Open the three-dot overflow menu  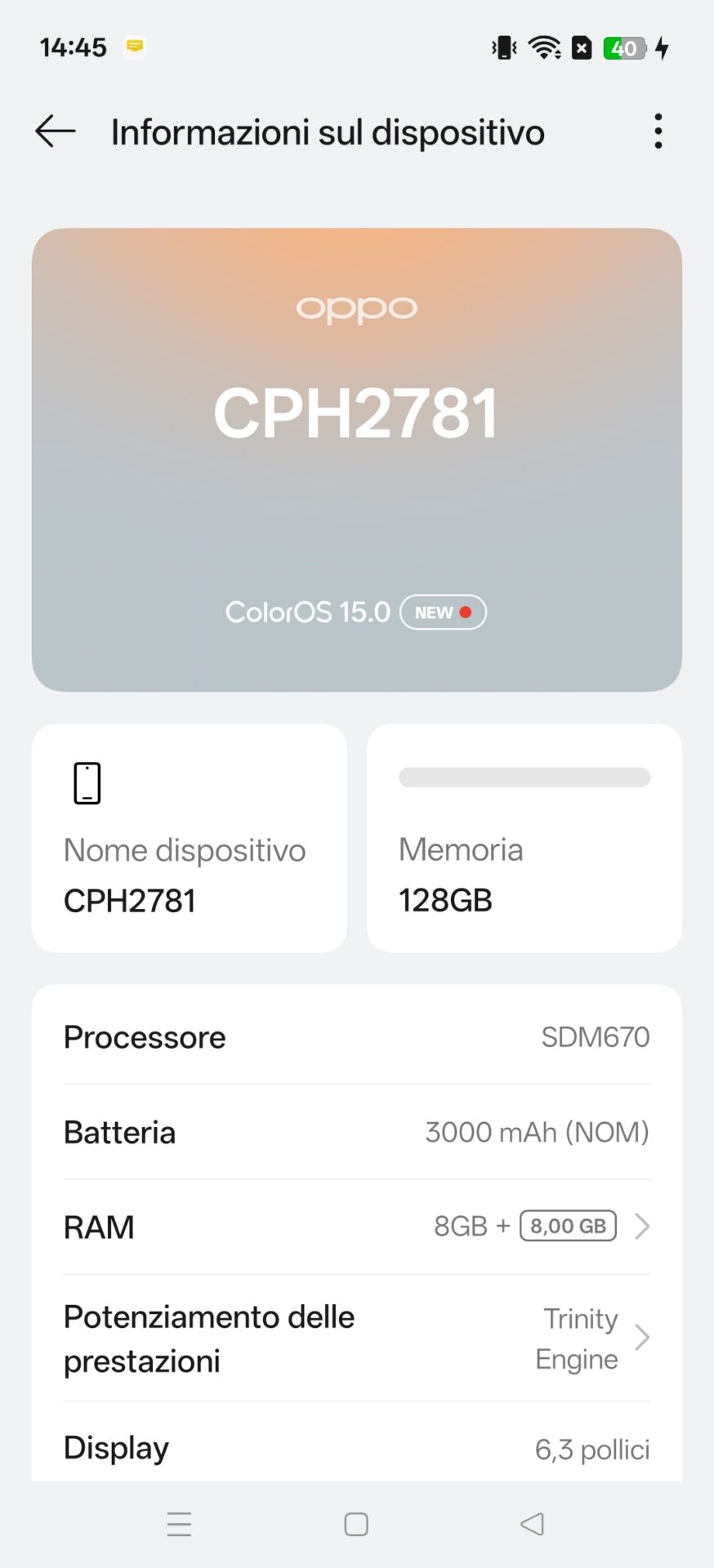[658, 131]
